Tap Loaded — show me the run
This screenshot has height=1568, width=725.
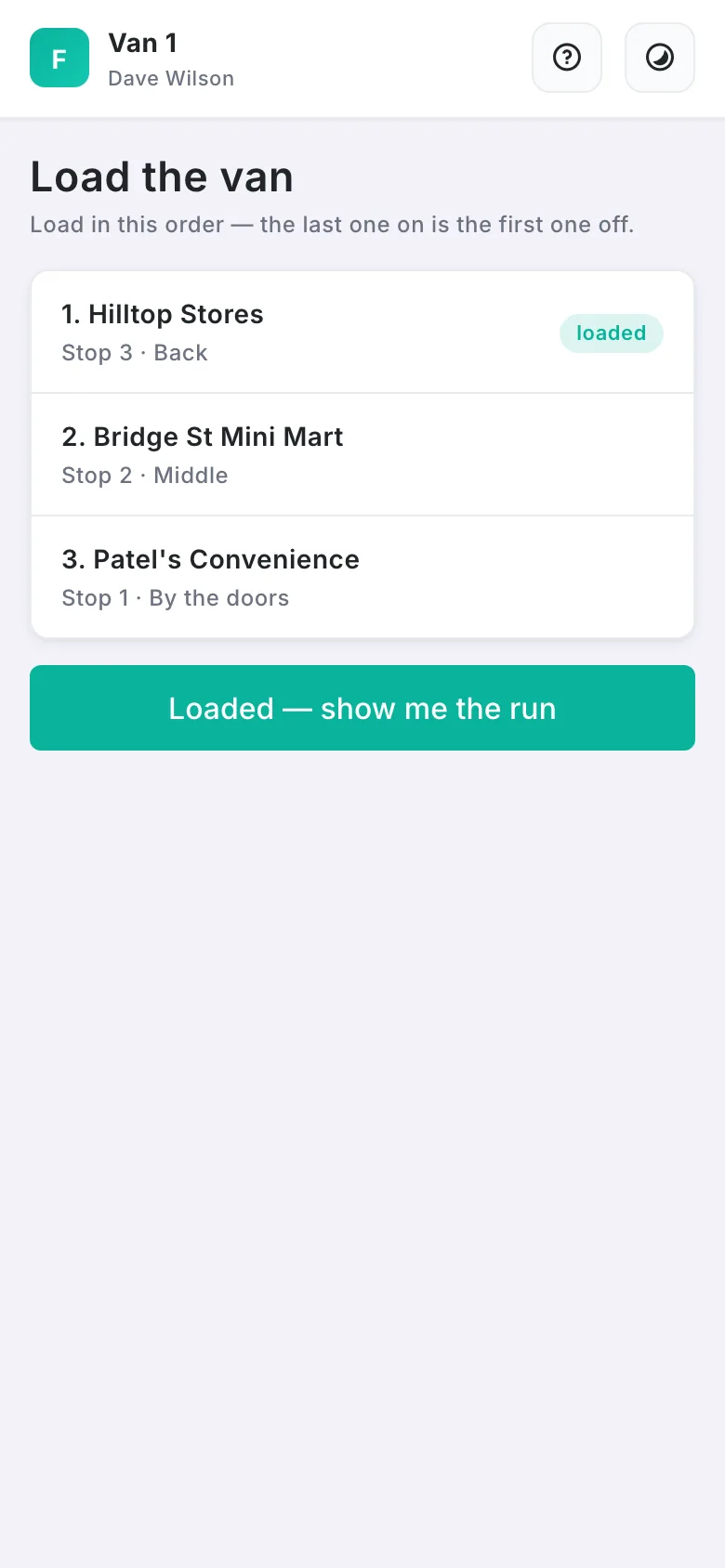362,708
